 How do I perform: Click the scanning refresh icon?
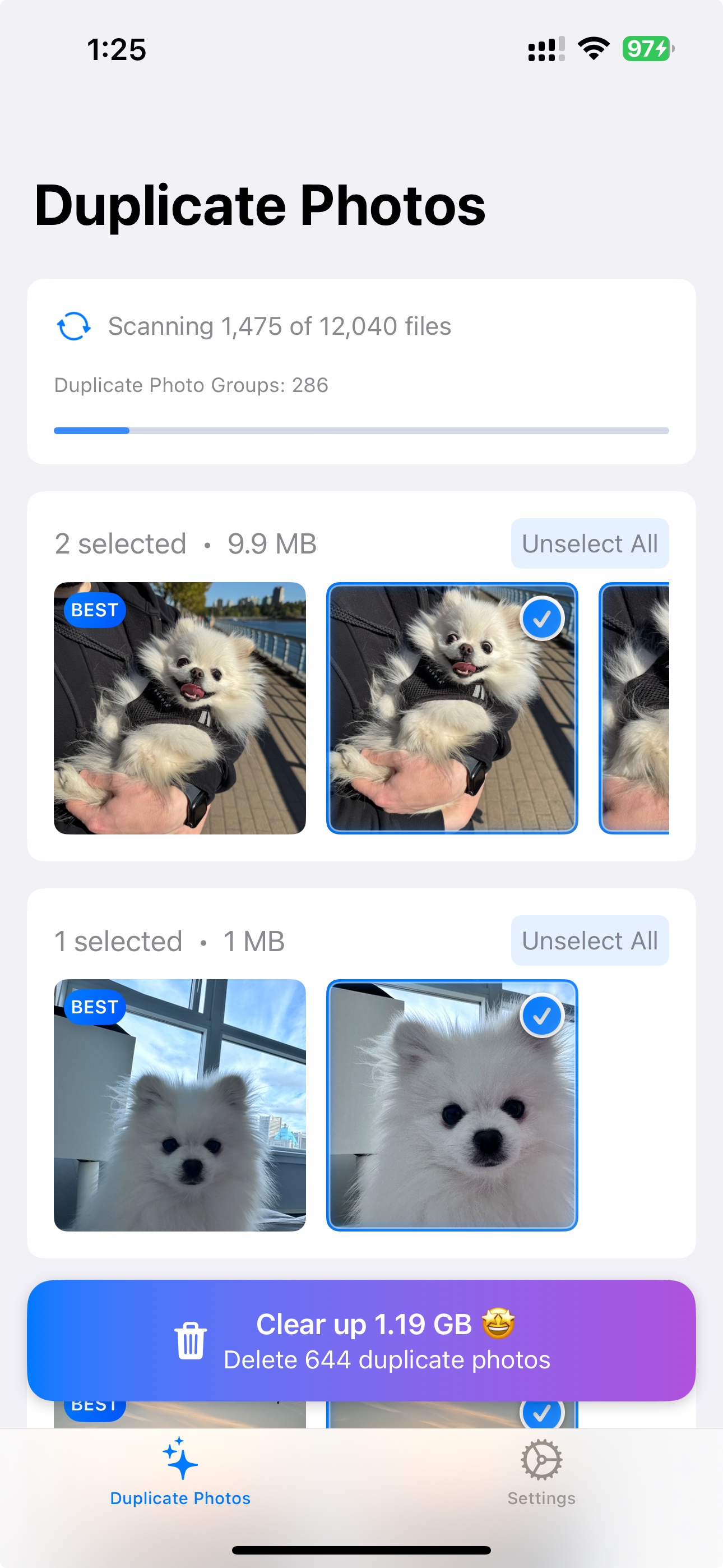73,326
